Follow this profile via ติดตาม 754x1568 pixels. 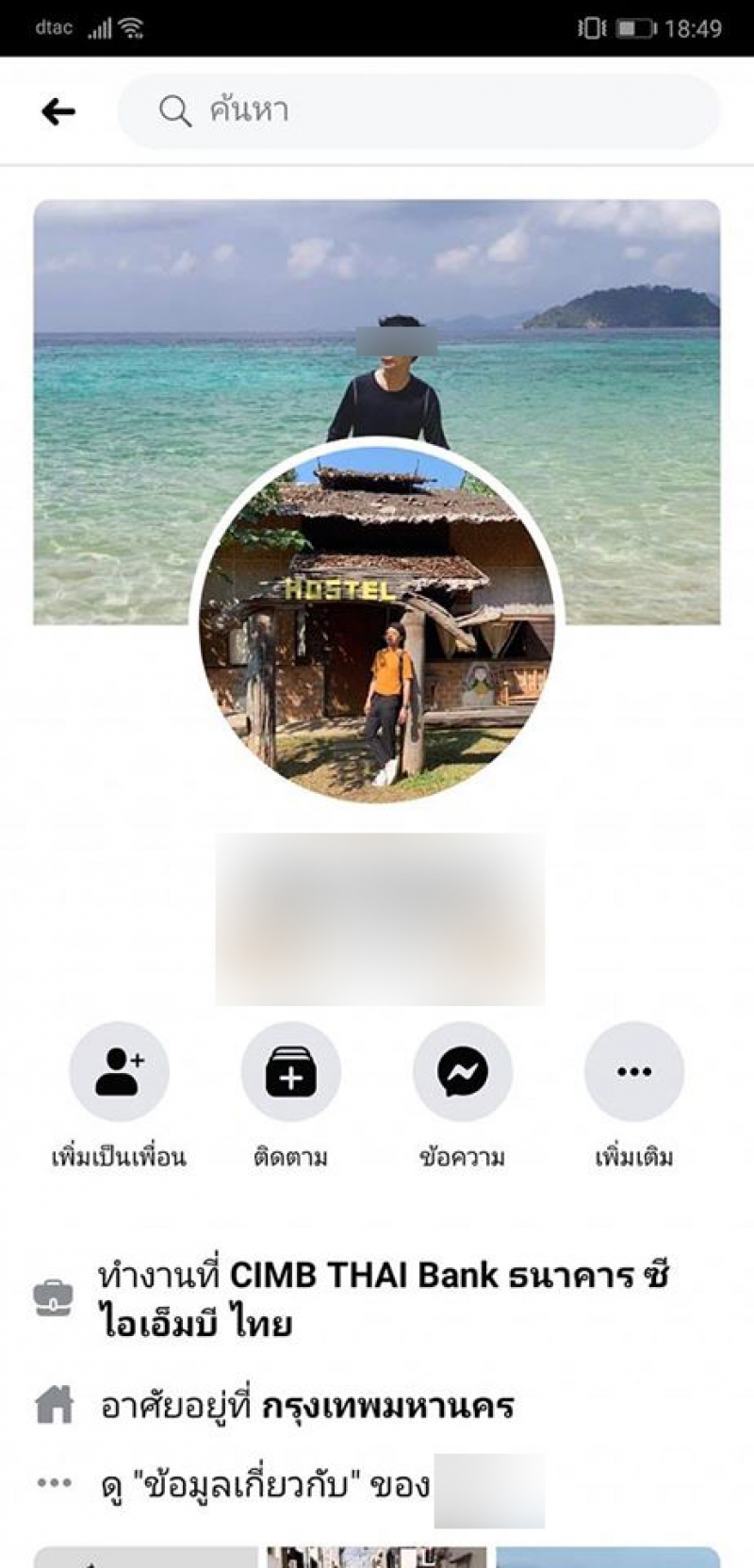[290, 1071]
